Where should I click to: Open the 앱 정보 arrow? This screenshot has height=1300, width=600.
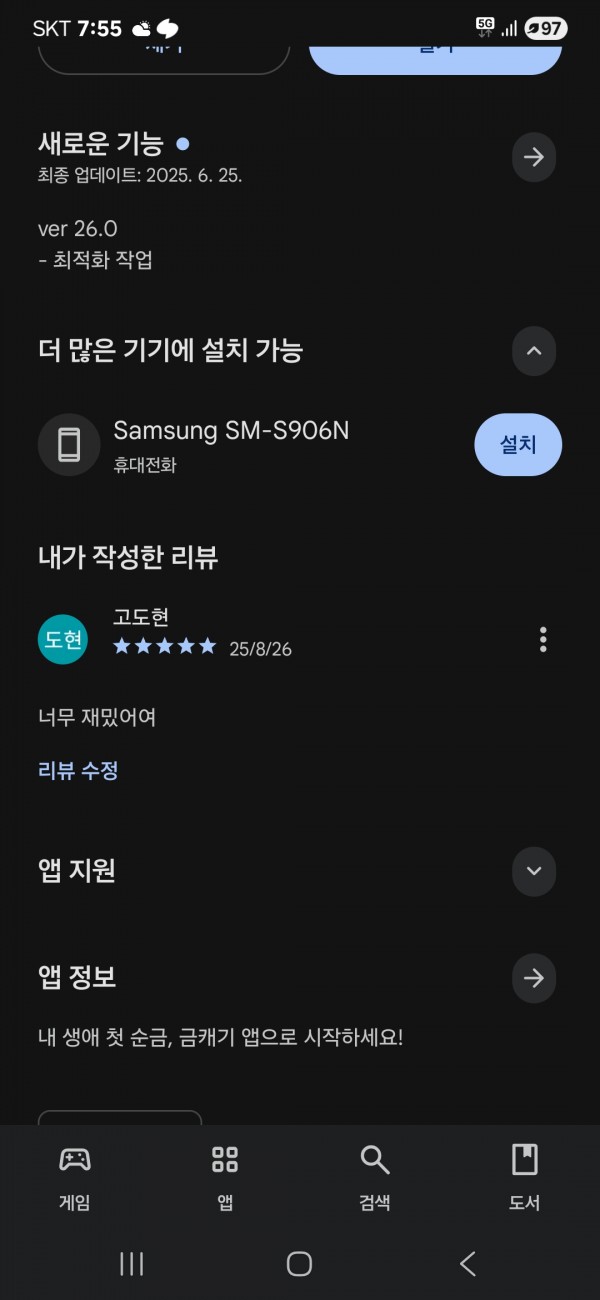(534, 978)
